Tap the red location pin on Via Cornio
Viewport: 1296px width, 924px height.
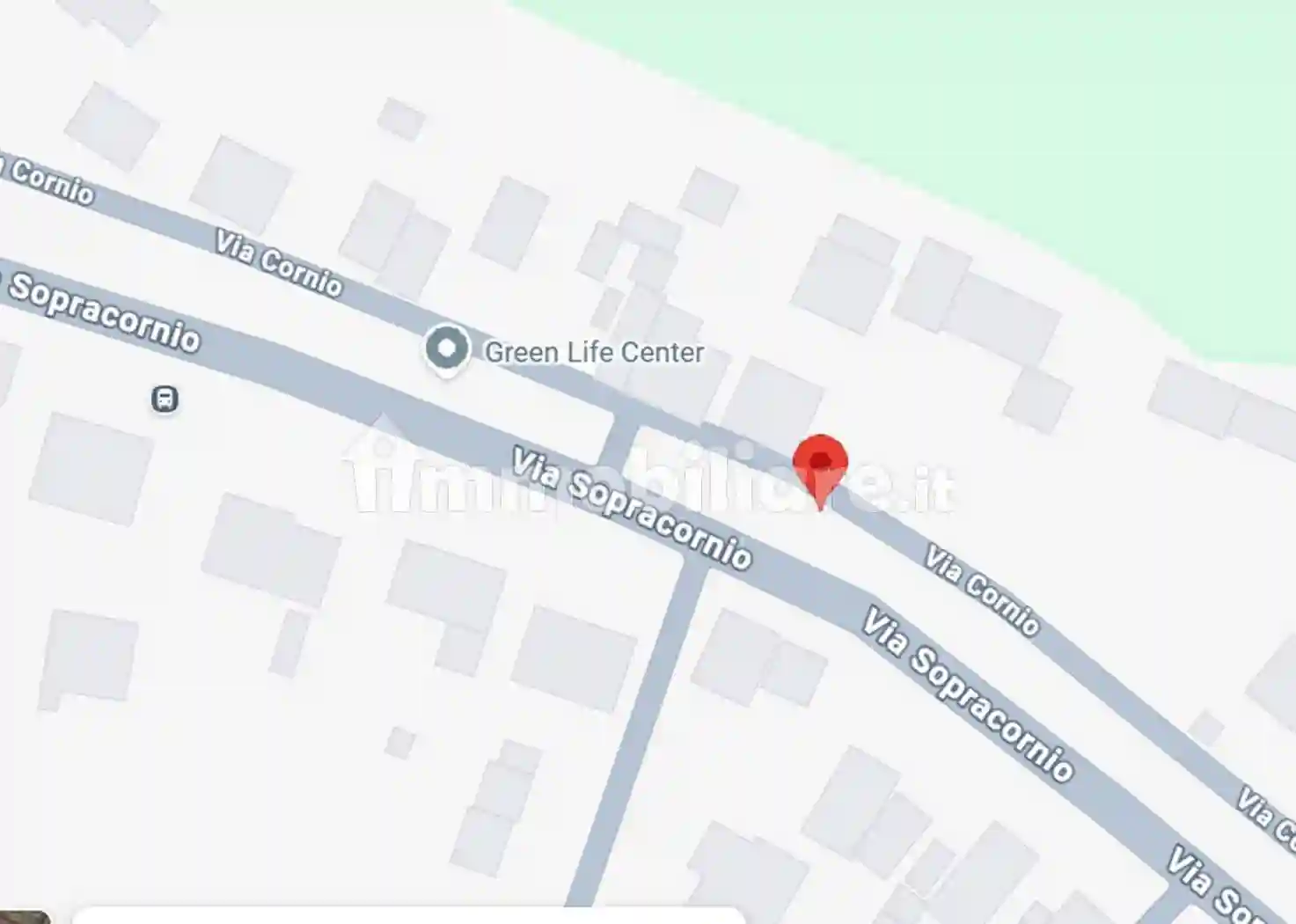820,465
